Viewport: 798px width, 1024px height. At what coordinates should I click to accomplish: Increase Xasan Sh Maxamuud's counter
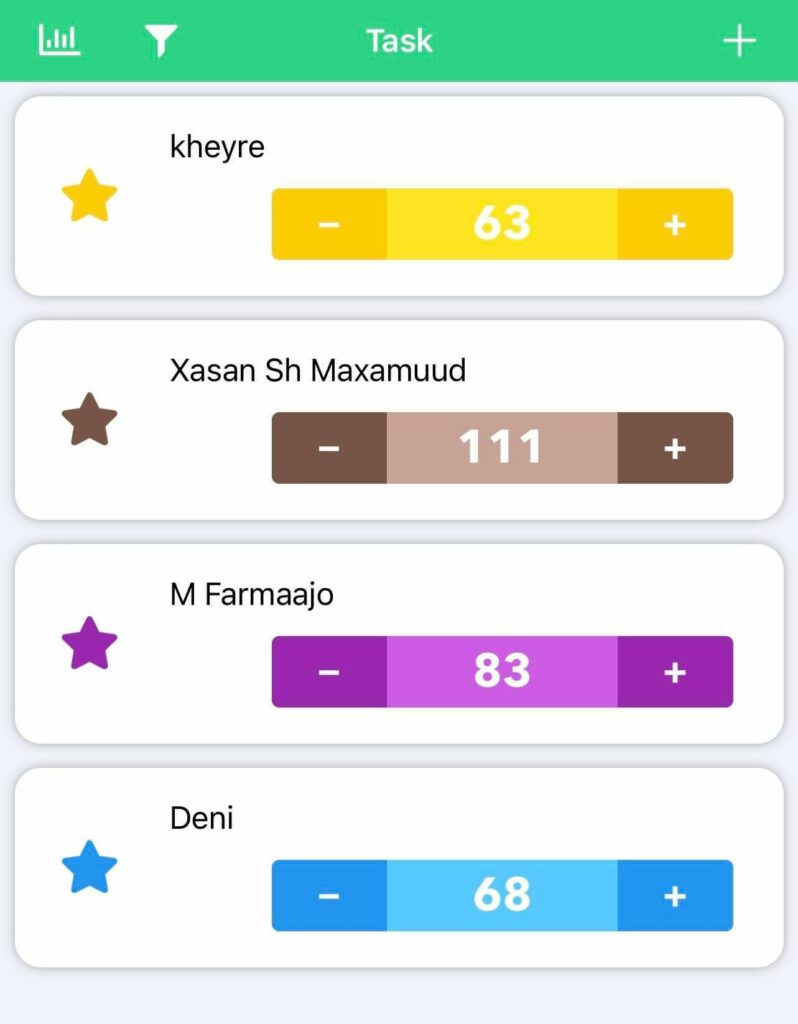(x=675, y=448)
